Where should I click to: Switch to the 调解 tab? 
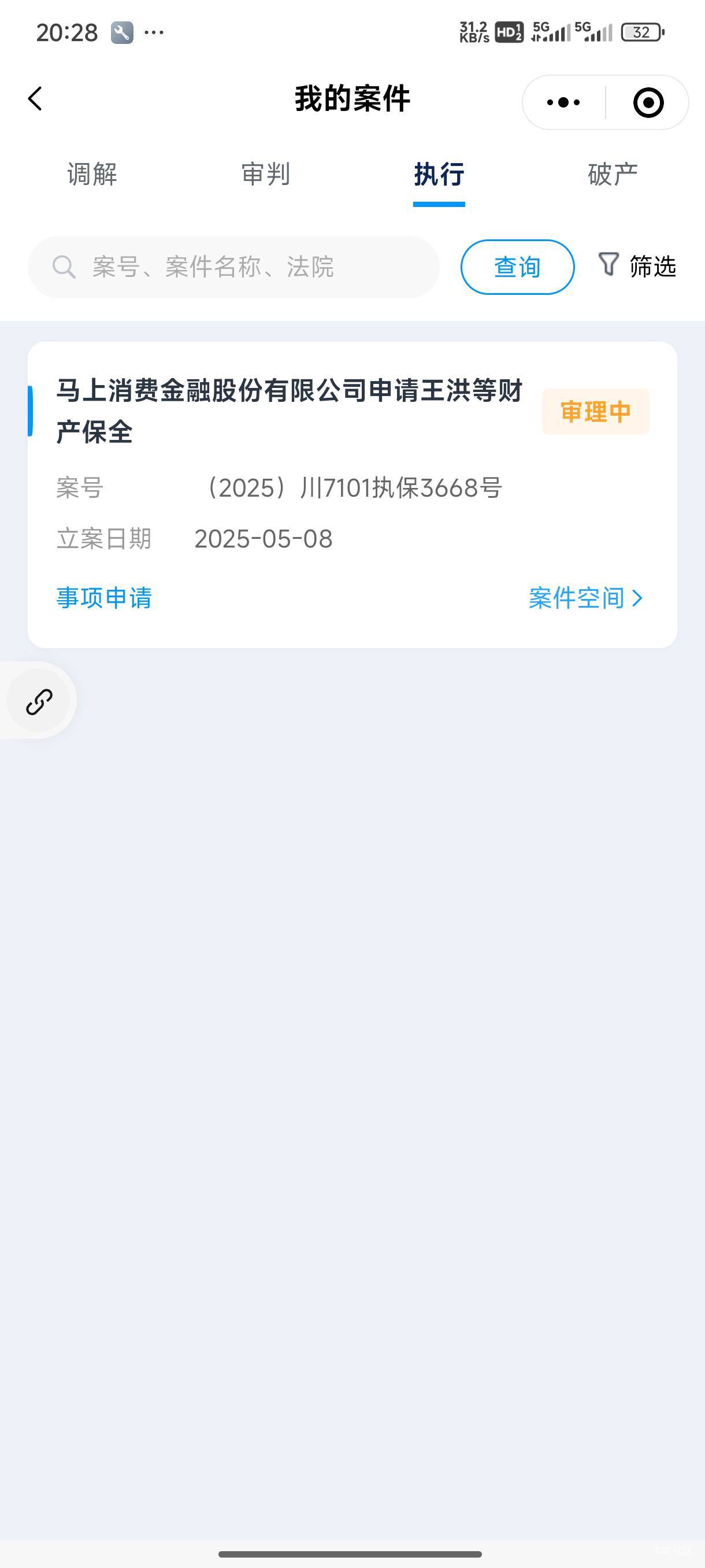pyautogui.click(x=92, y=175)
